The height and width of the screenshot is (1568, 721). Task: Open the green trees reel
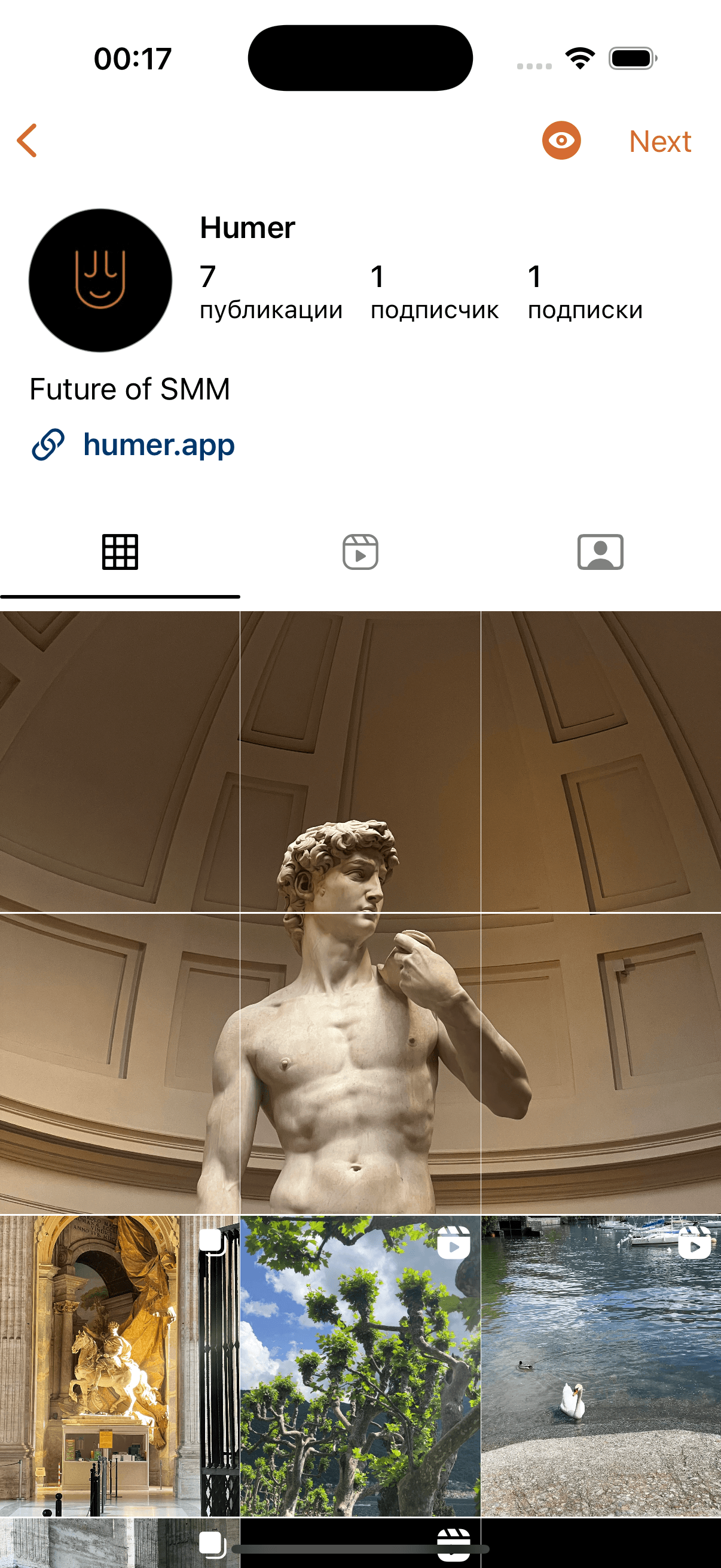[x=360, y=1366]
